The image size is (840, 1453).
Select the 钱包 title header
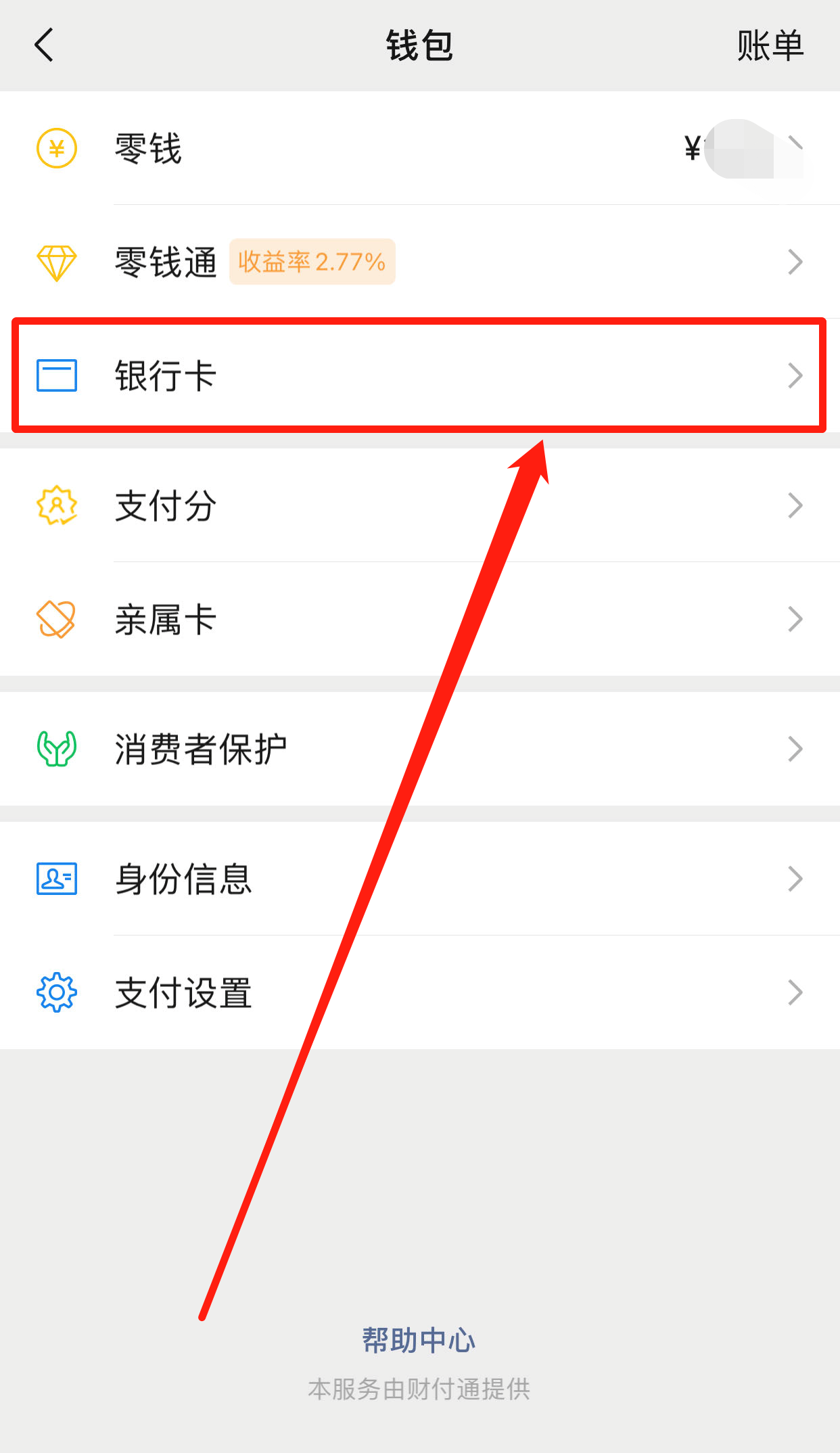(x=419, y=45)
